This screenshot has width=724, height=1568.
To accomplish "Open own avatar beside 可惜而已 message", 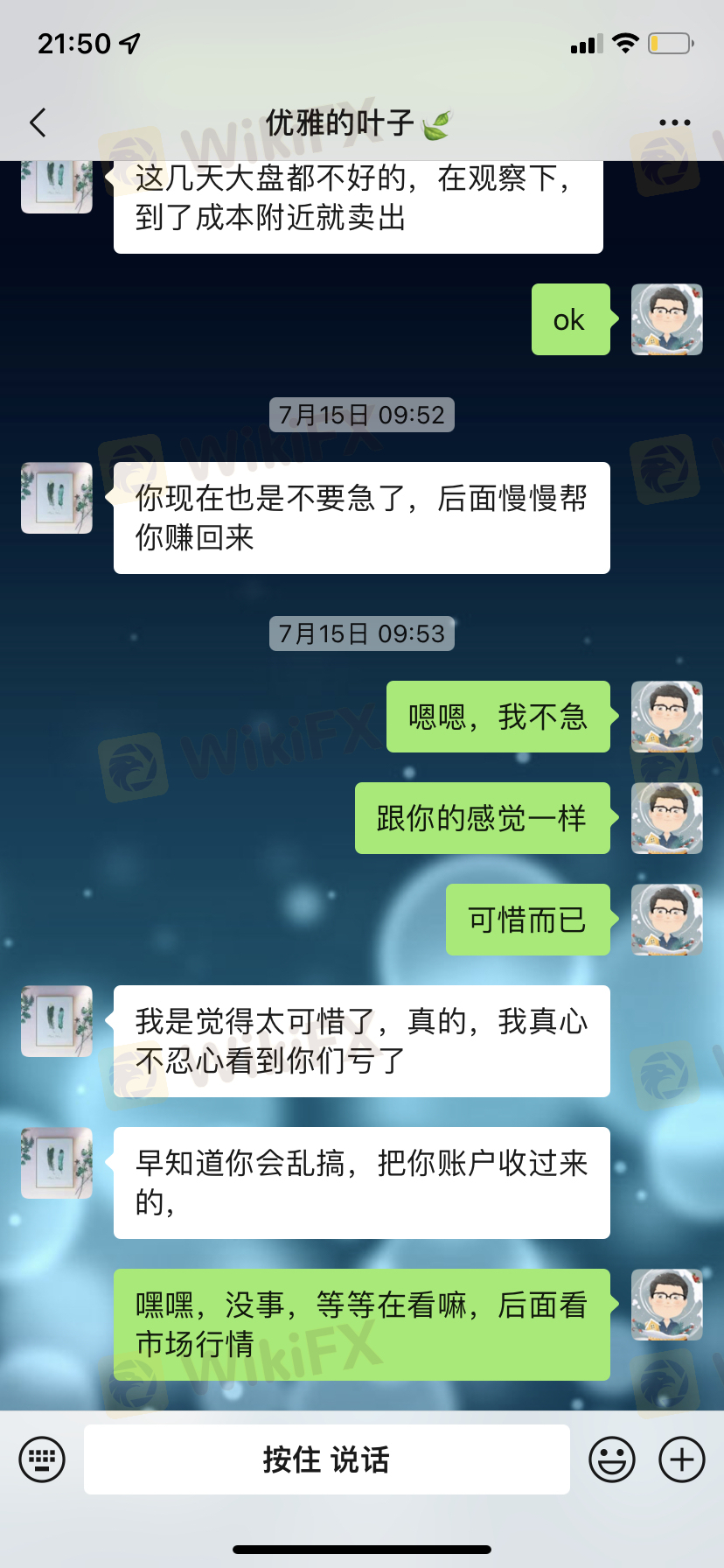I will tap(666, 920).
